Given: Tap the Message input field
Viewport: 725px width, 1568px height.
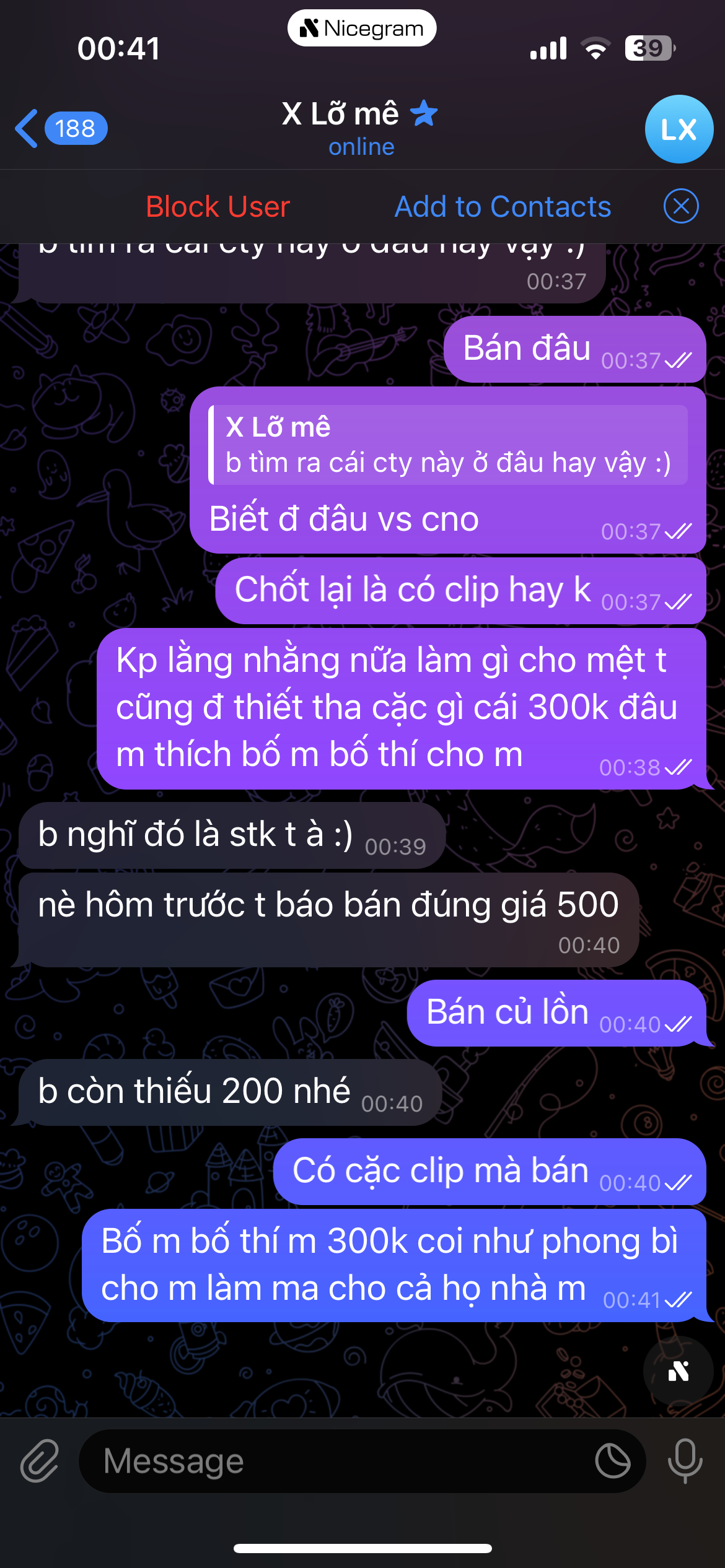Looking at the screenshot, I should tap(310, 1460).
